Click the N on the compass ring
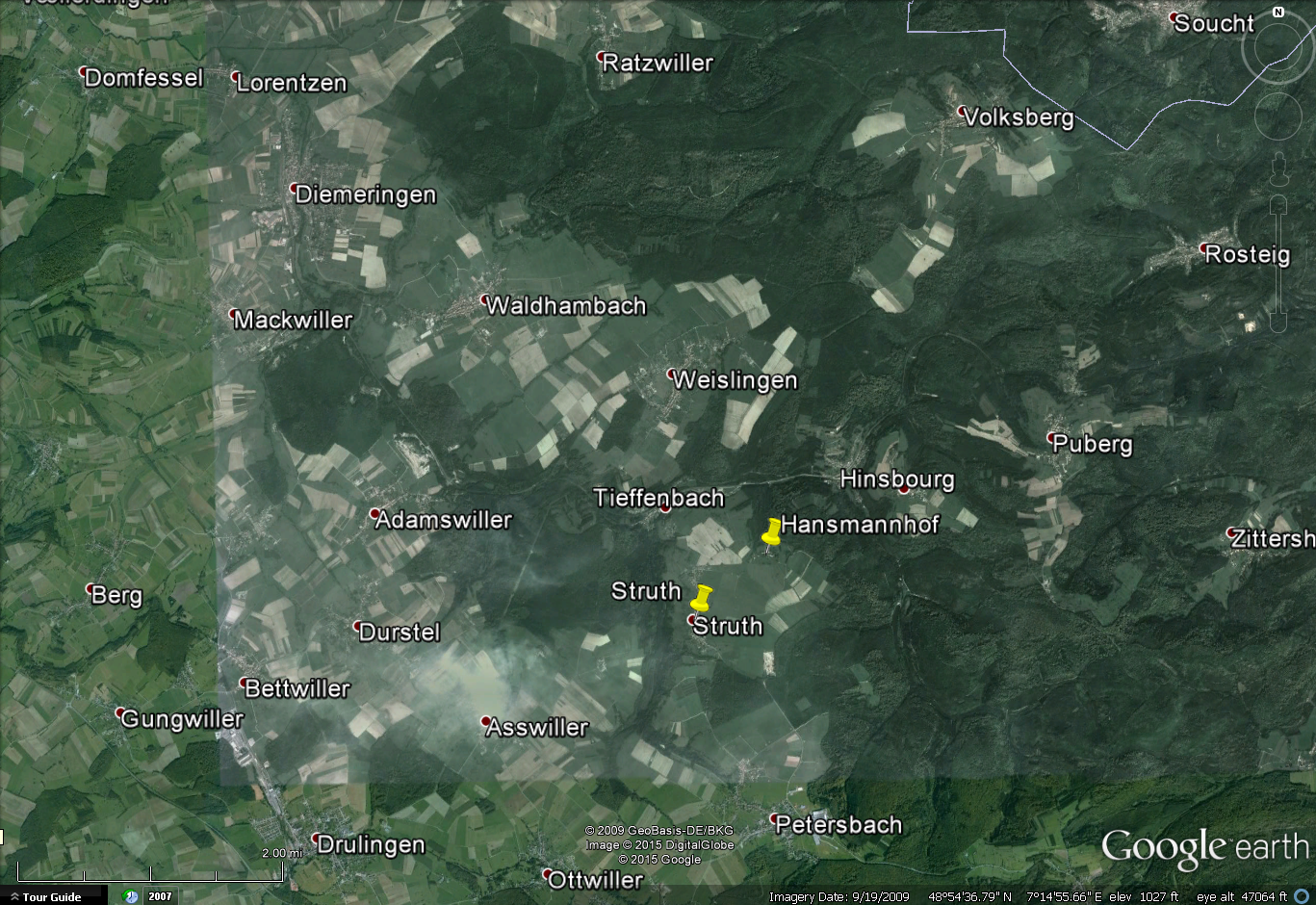1316x905 pixels. pyautogui.click(x=1278, y=13)
